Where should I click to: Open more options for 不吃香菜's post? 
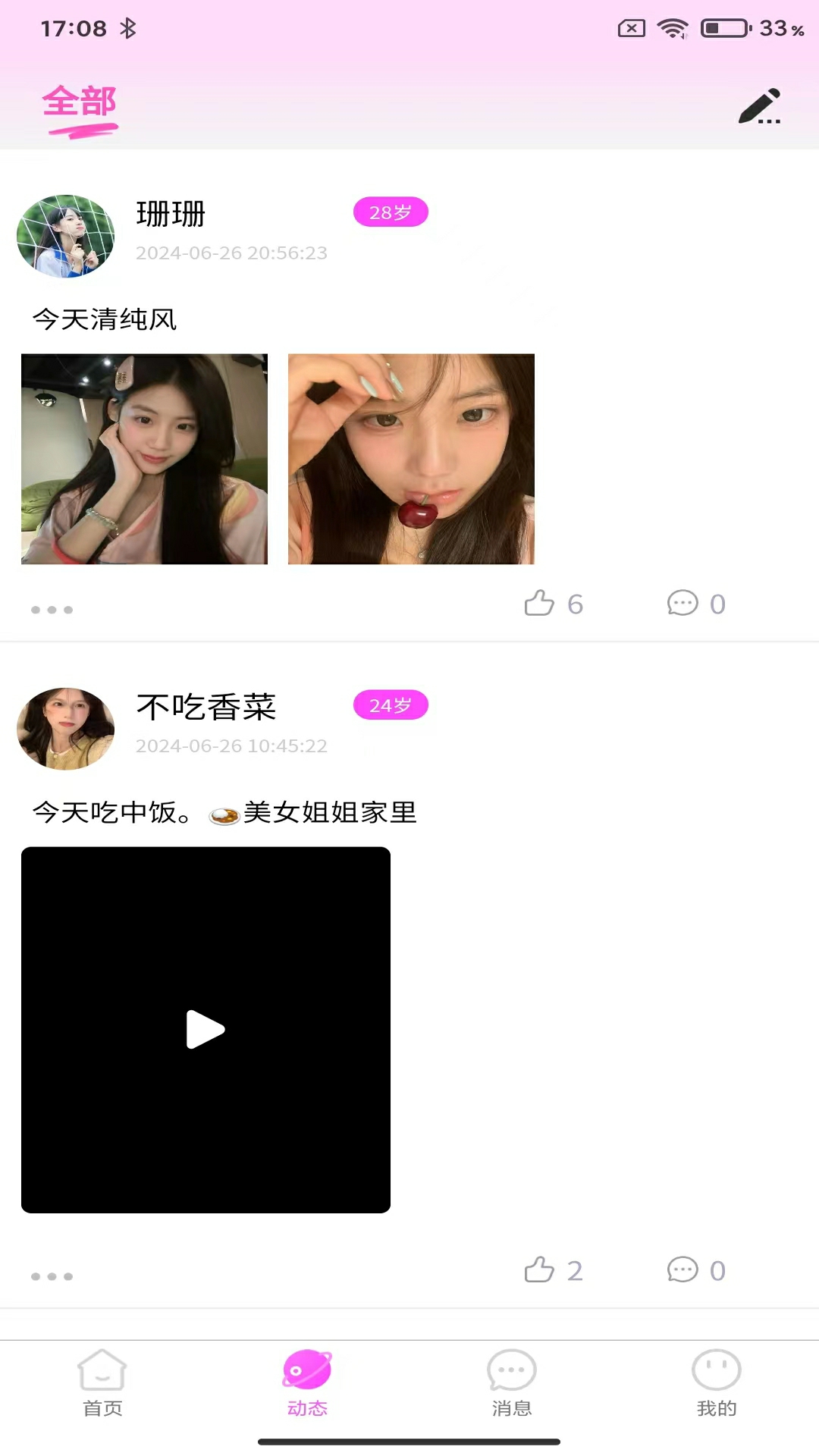coord(52,1276)
